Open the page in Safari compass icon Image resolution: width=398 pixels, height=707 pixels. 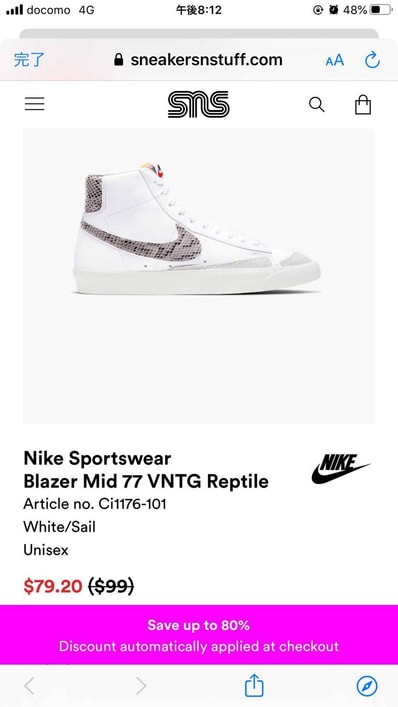(367, 686)
